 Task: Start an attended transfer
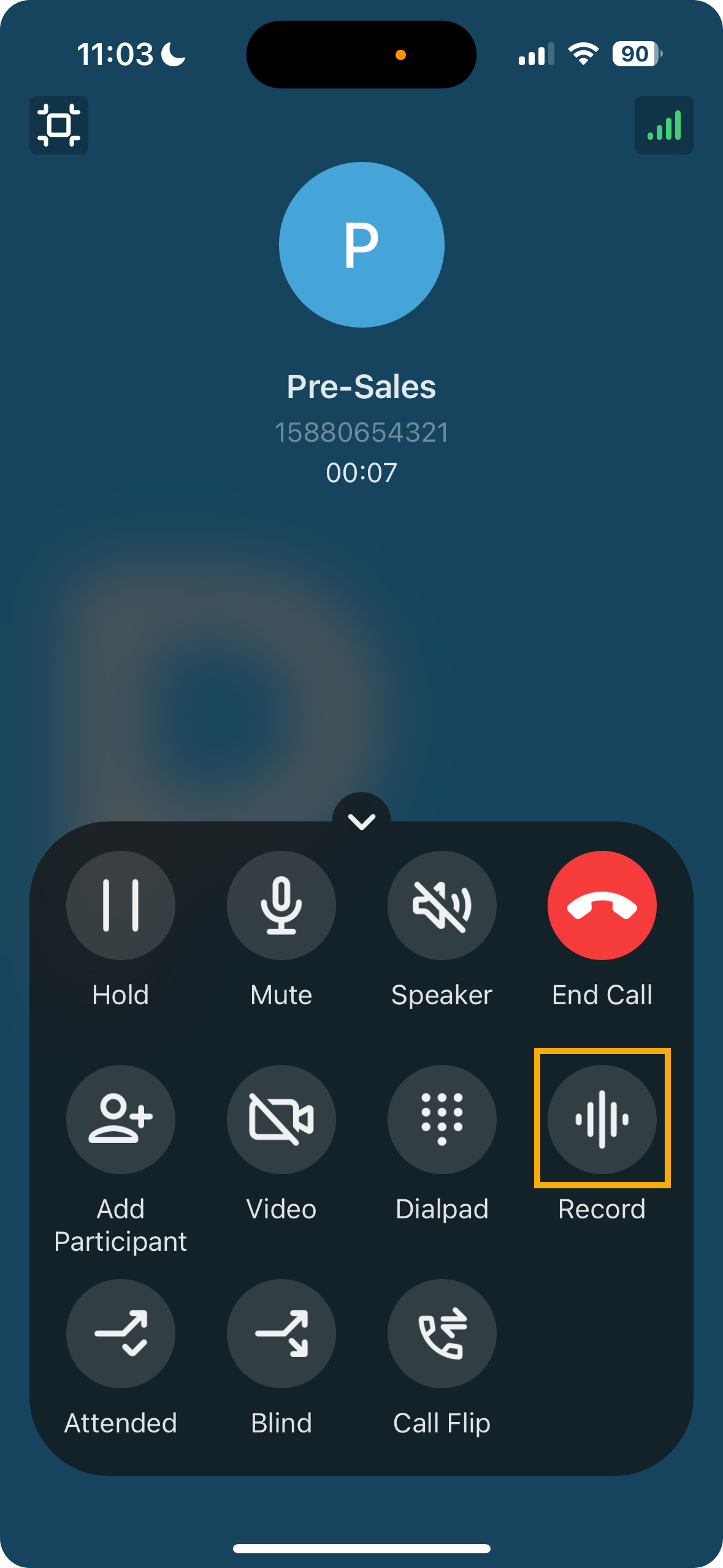(x=121, y=1334)
